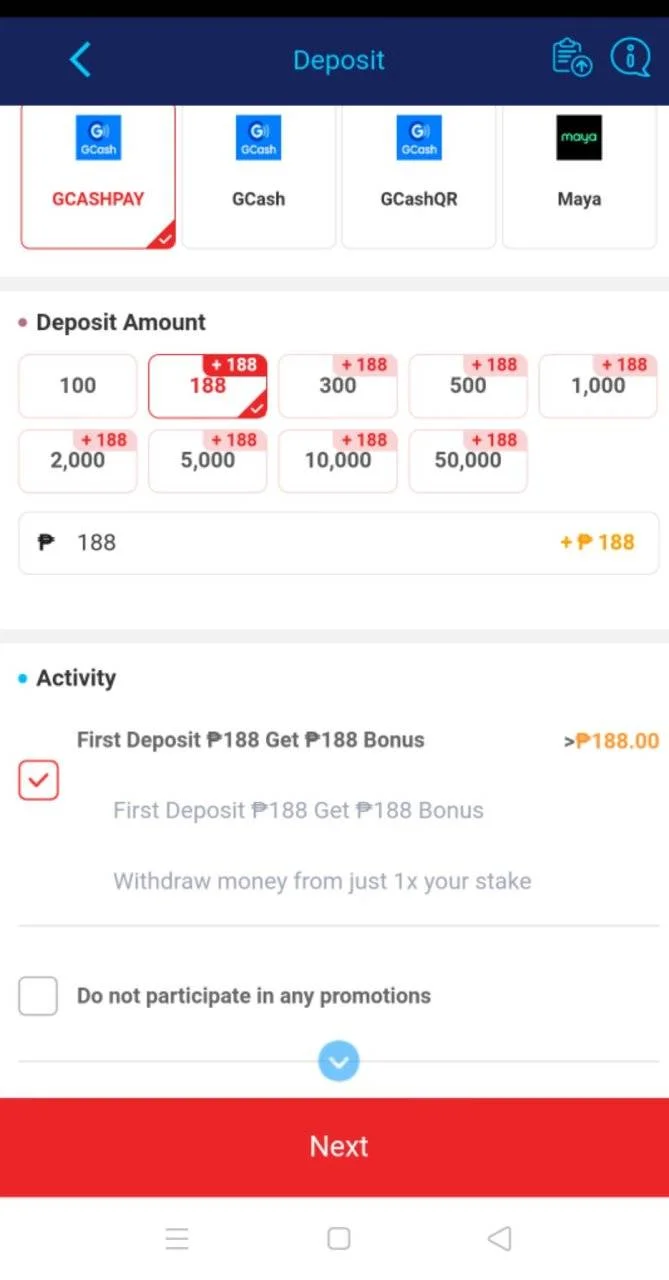Viewport: 669px width, 1280px height.
Task: Pick the 10,000 deposit amount
Action: coord(338,461)
